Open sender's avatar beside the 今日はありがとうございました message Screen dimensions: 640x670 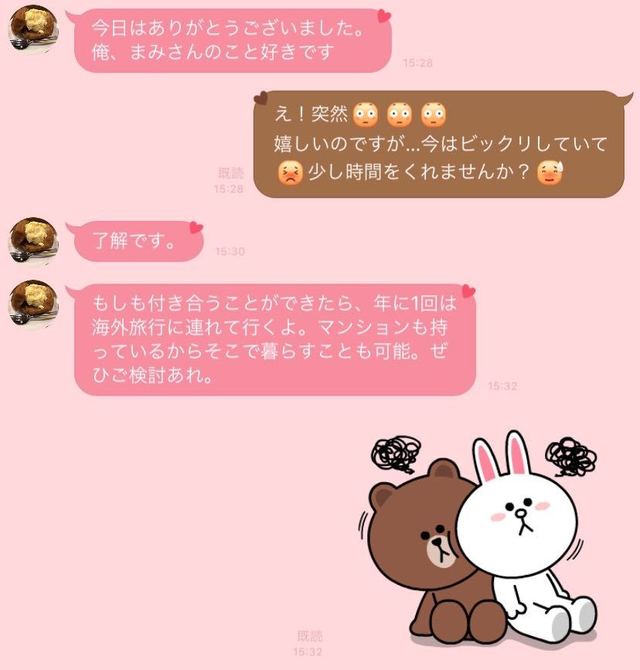click(x=32, y=29)
